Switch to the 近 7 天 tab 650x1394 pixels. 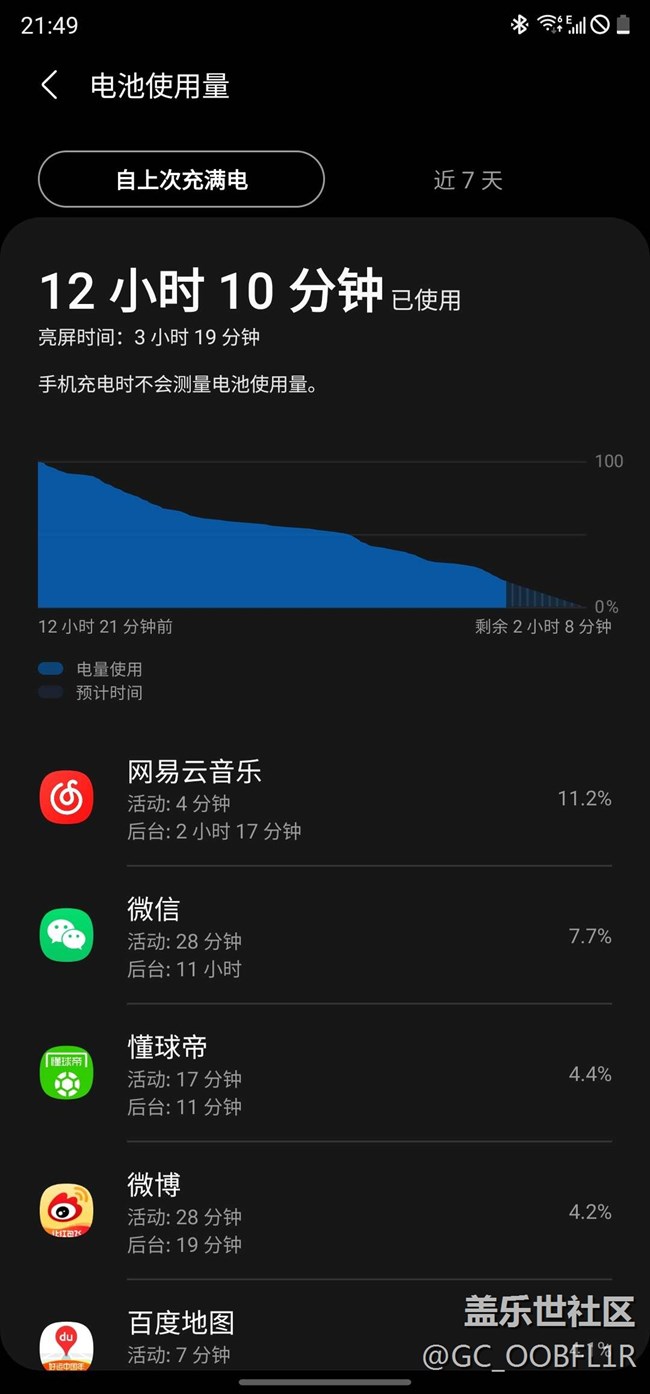pyautogui.click(x=468, y=180)
